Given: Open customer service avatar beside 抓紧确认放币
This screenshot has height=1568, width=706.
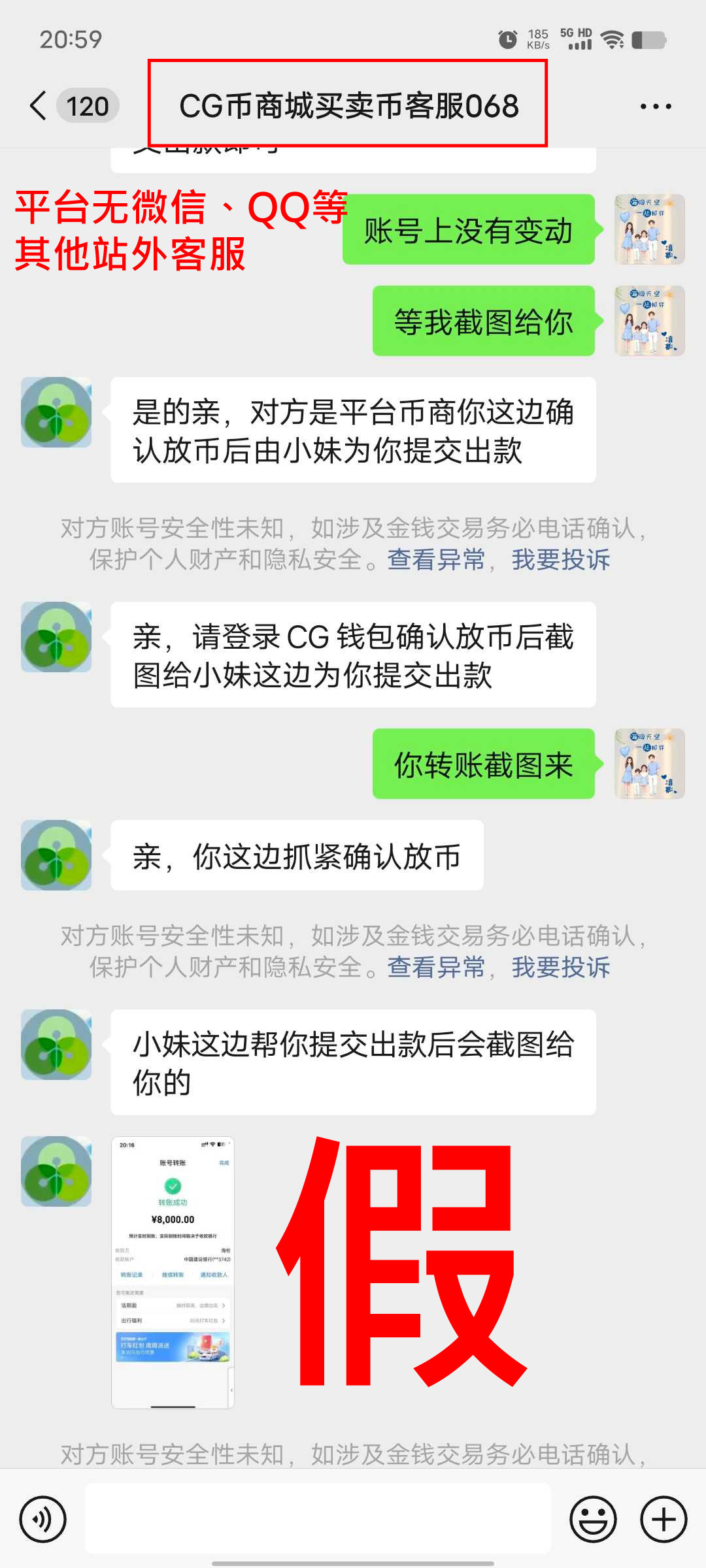Looking at the screenshot, I should (x=56, y=855).
